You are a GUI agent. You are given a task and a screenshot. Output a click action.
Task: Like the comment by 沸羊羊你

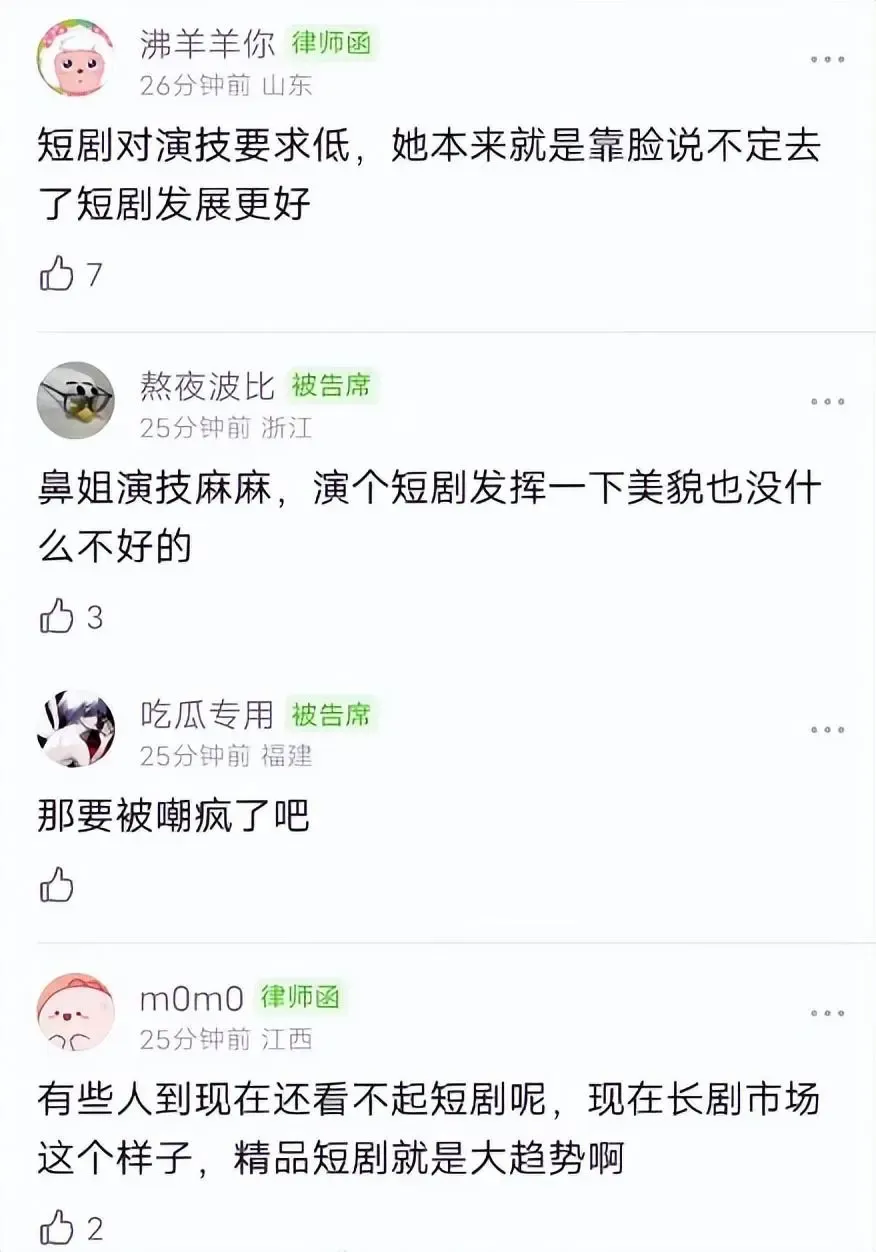pyautogui.click(x=56, y=273)
